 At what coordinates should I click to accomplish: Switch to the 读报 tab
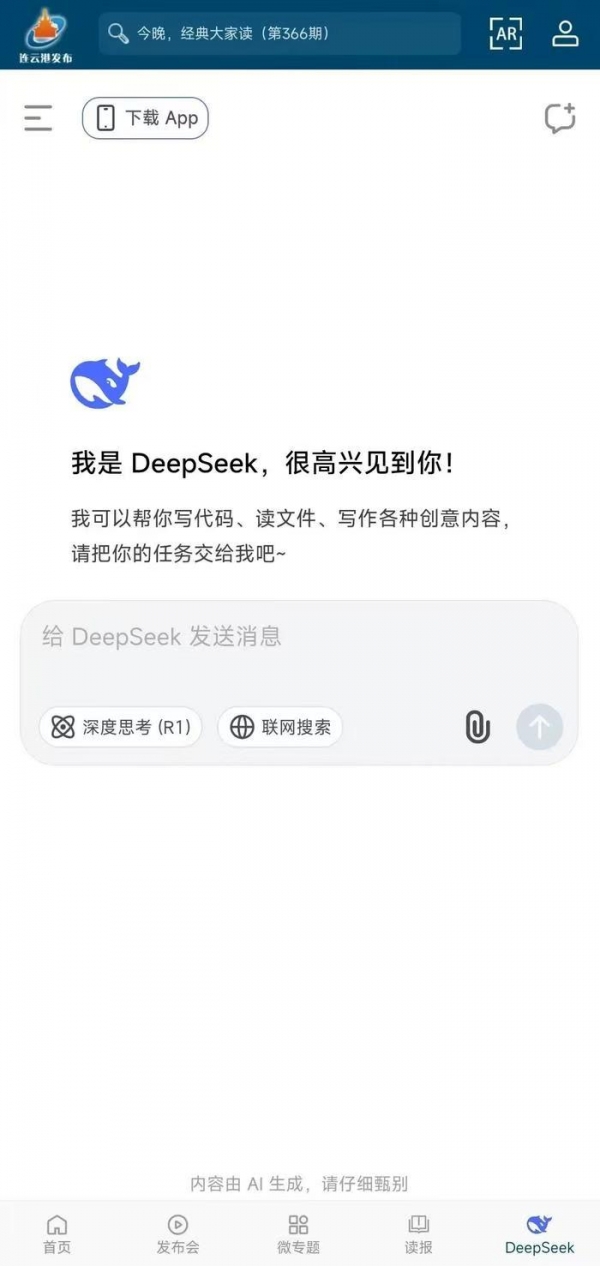418,1234
